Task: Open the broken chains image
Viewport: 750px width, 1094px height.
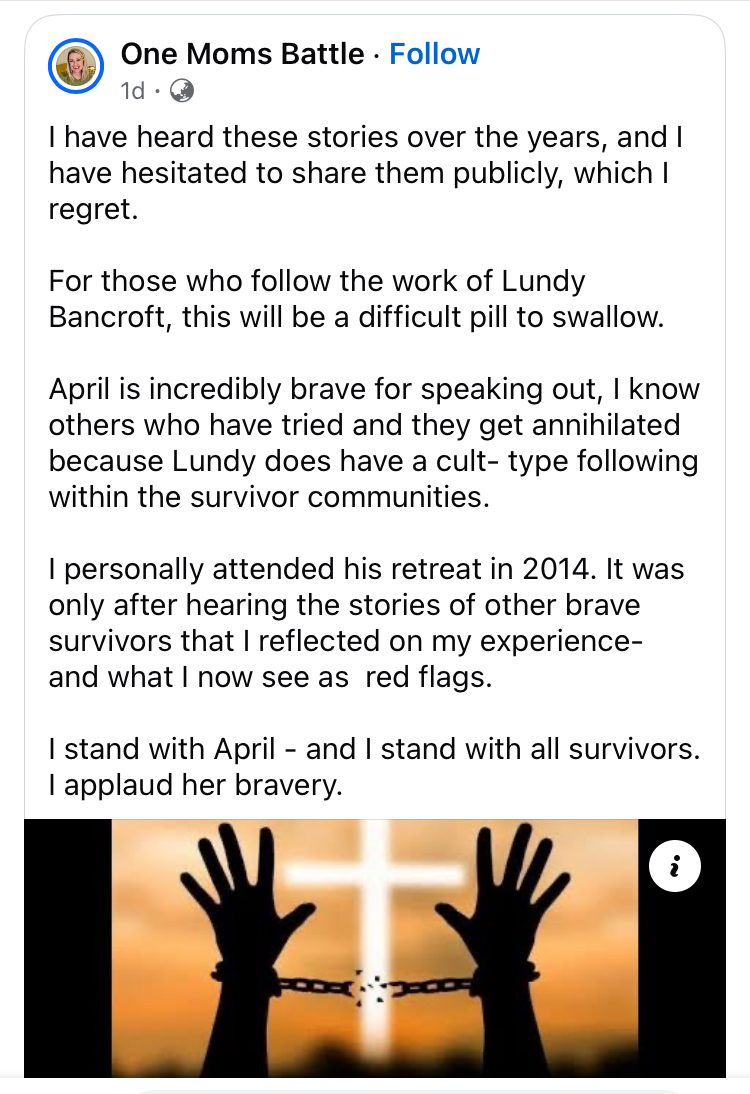Action: [x=374, y=950]
